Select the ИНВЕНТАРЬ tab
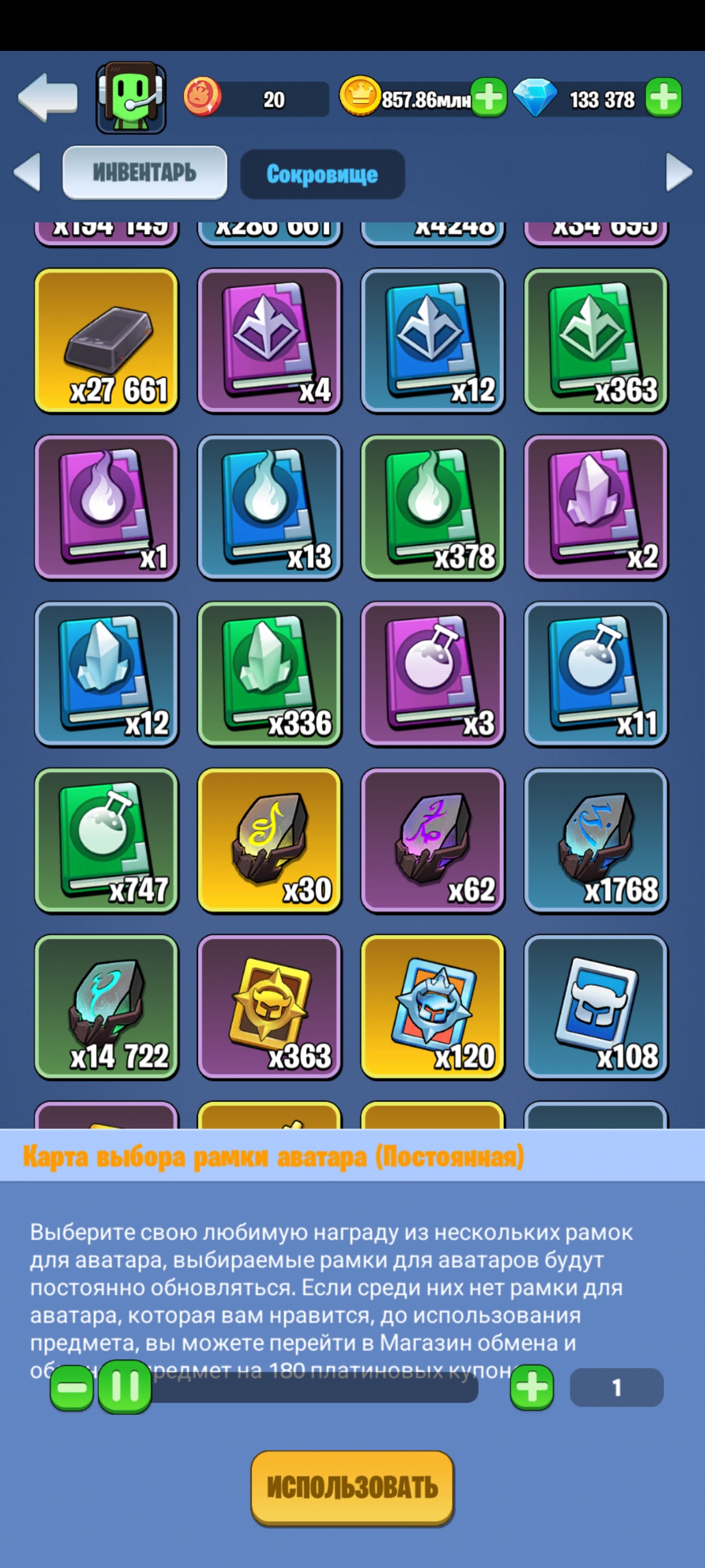Screen dimensions: 705x1568 tap(145, 172)
